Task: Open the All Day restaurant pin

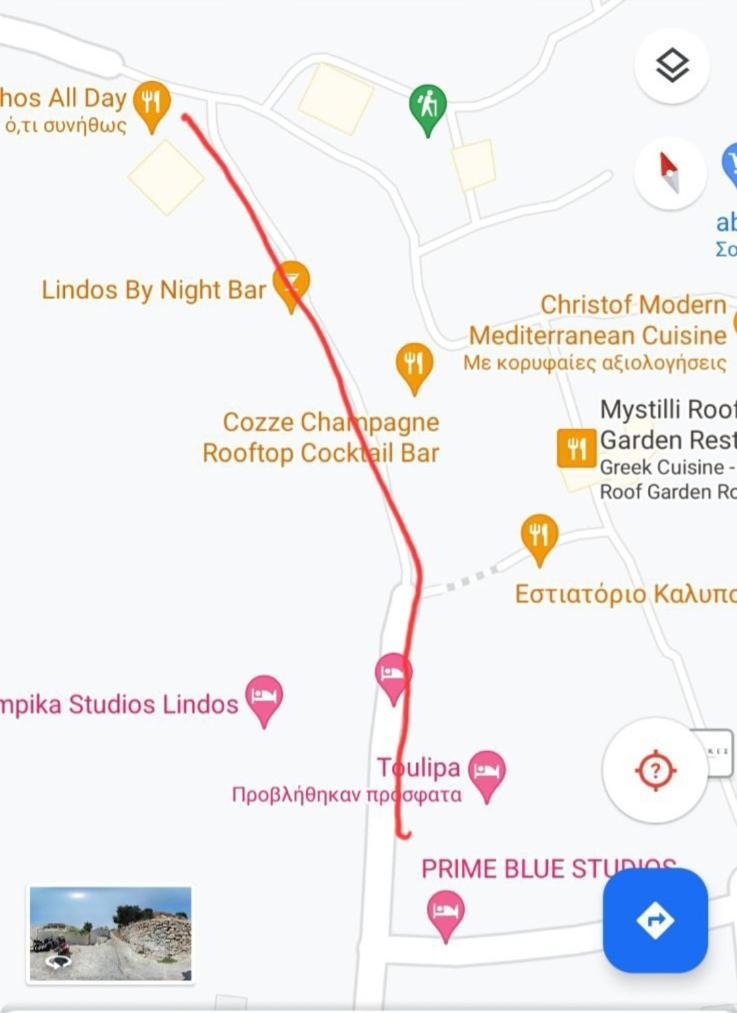Action: (x=152, y=104)
